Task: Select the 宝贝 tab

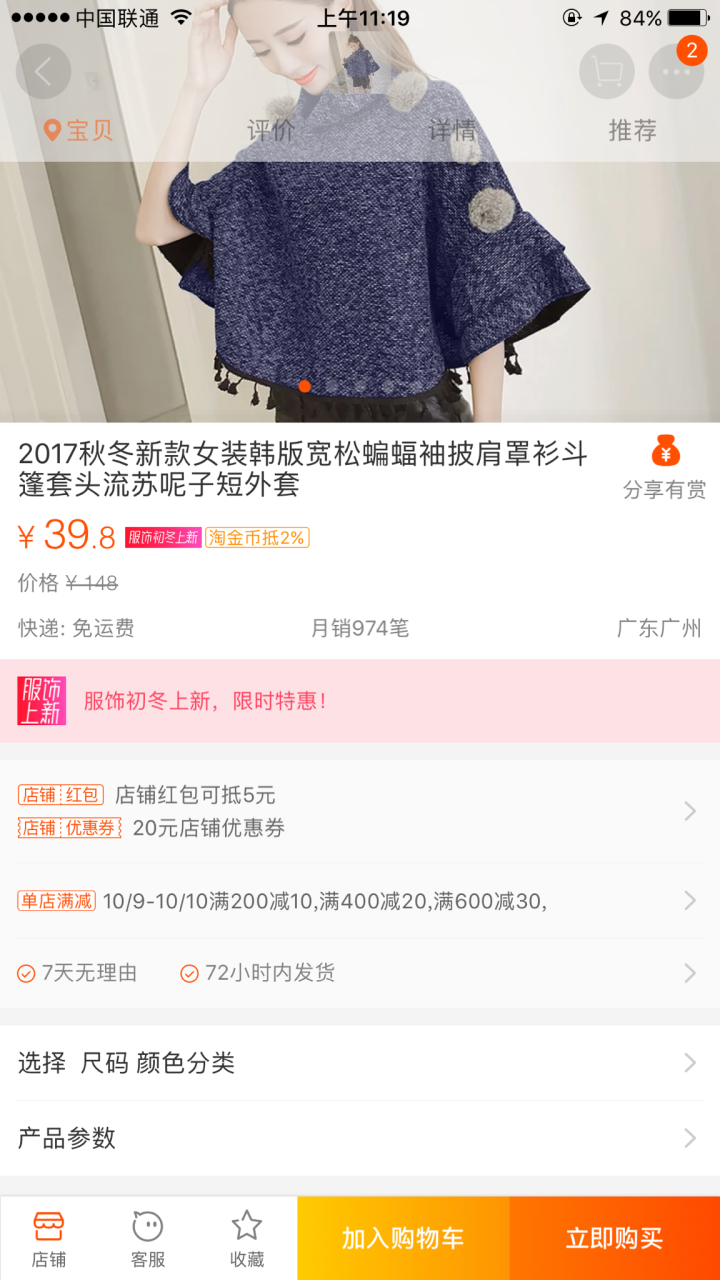Action: 78,130
